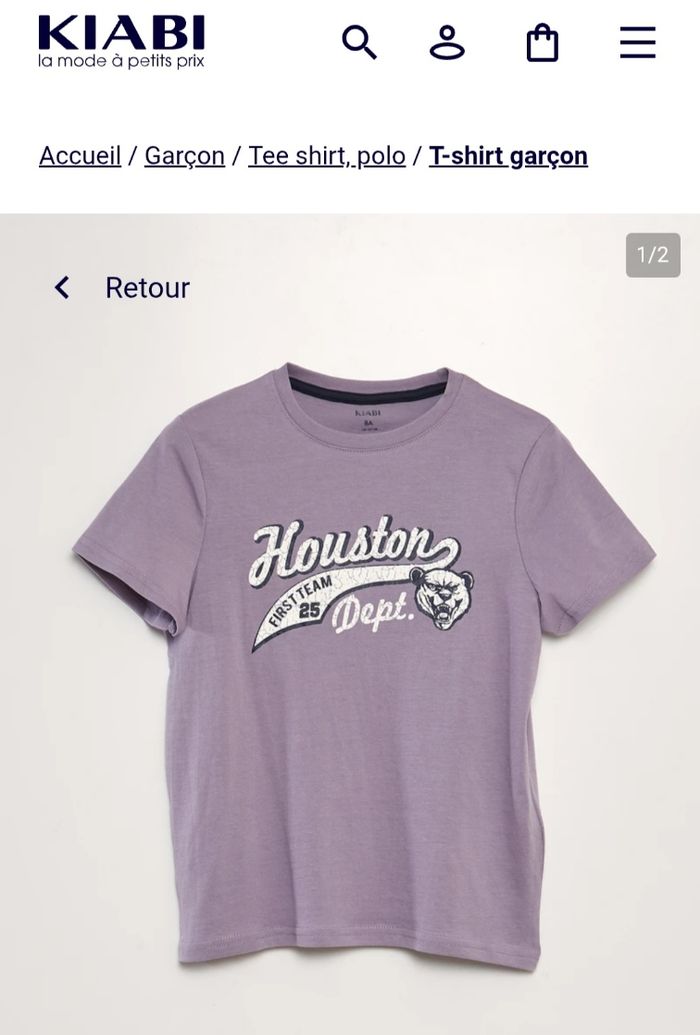Open the T-shirt garçon breadcrumb
Viewport: 700px width, 1035px height.
coord(508,156)
